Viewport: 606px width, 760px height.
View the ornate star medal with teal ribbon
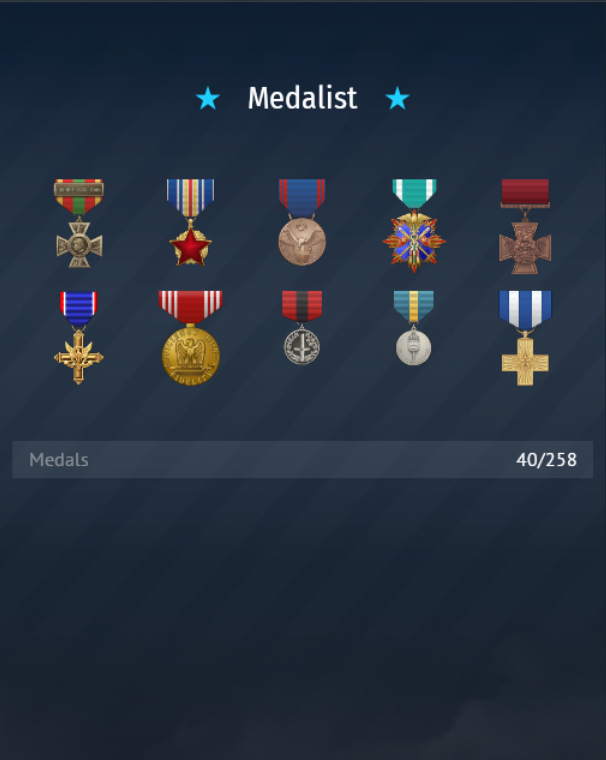[x=414, y=225]
